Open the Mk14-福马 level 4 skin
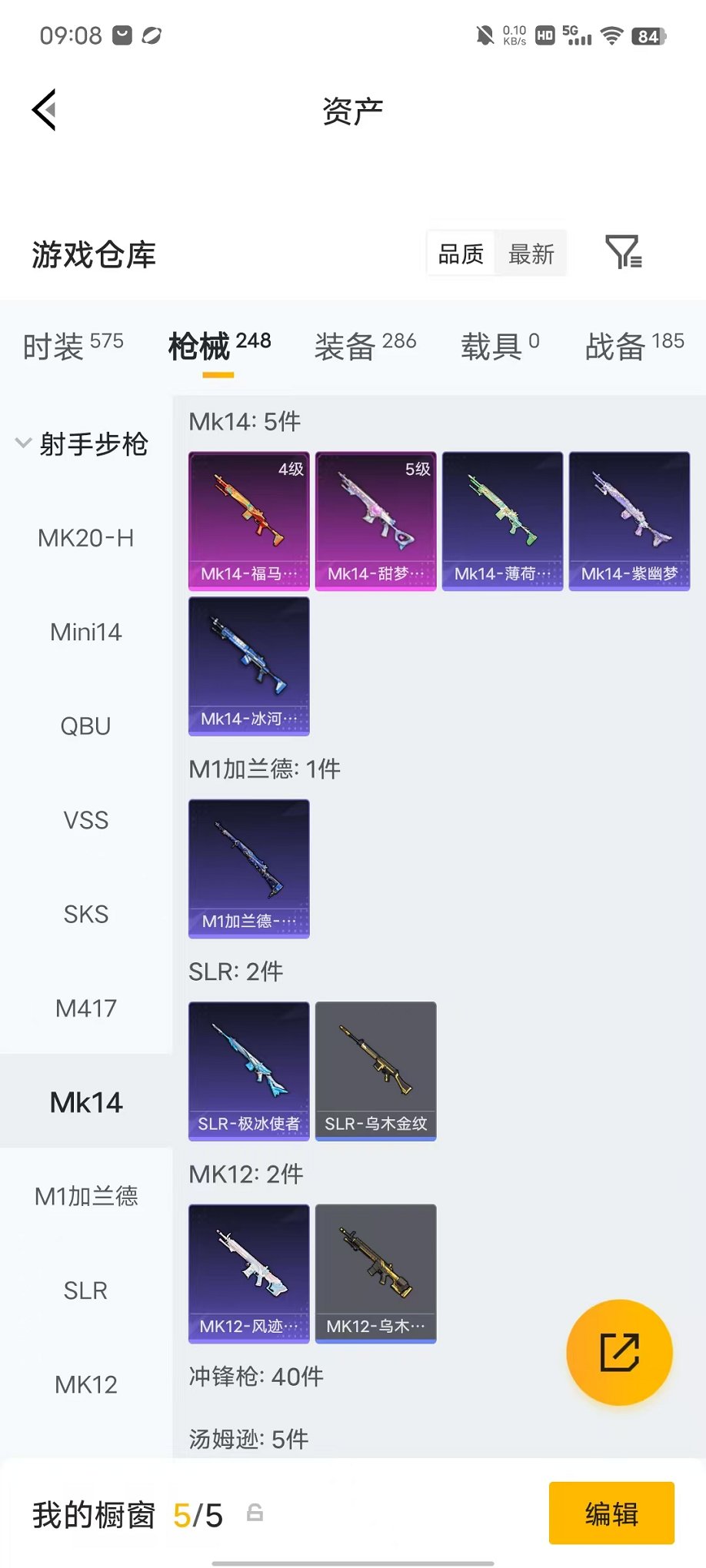Viewport: 706px width, 1568px height. [x=249, y=521]
